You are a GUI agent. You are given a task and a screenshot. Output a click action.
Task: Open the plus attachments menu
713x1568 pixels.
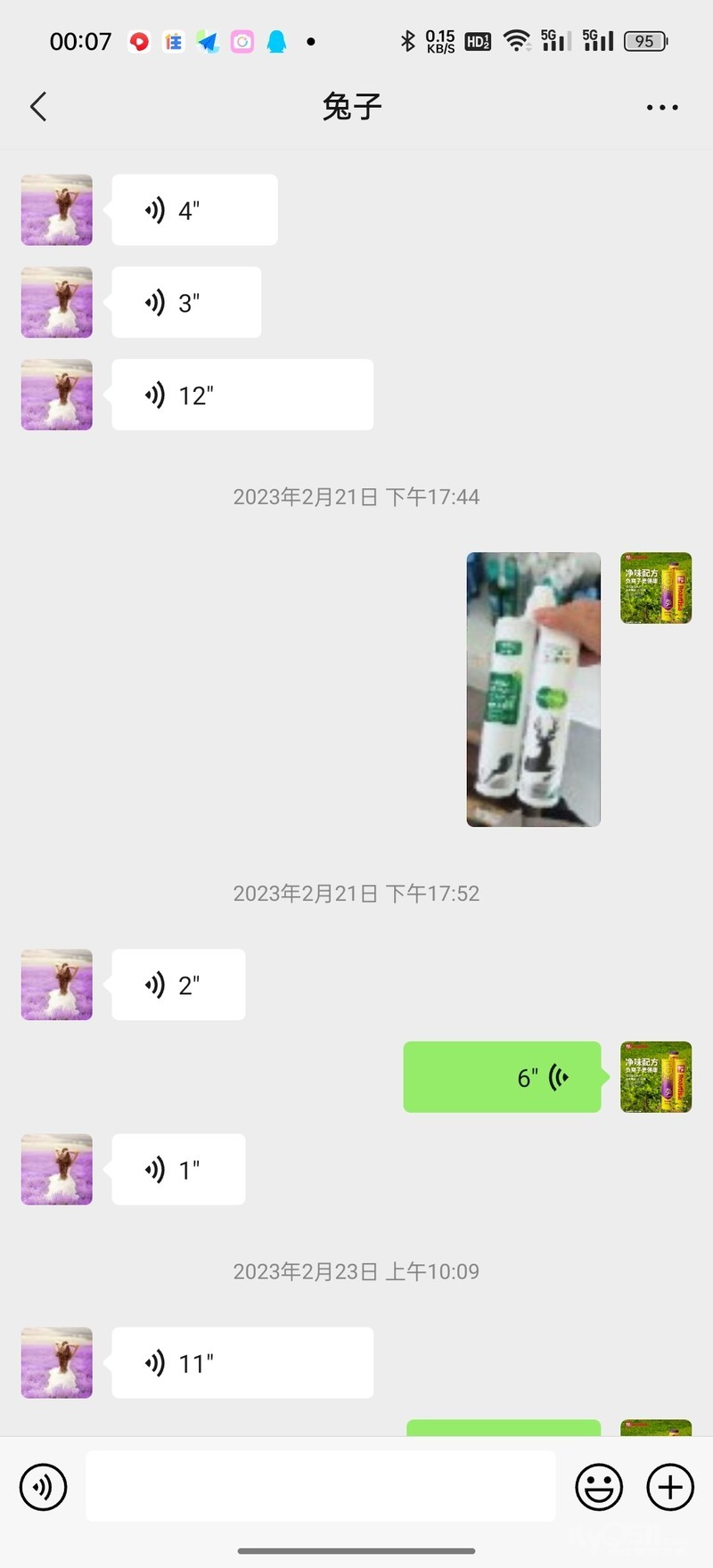670,1487
